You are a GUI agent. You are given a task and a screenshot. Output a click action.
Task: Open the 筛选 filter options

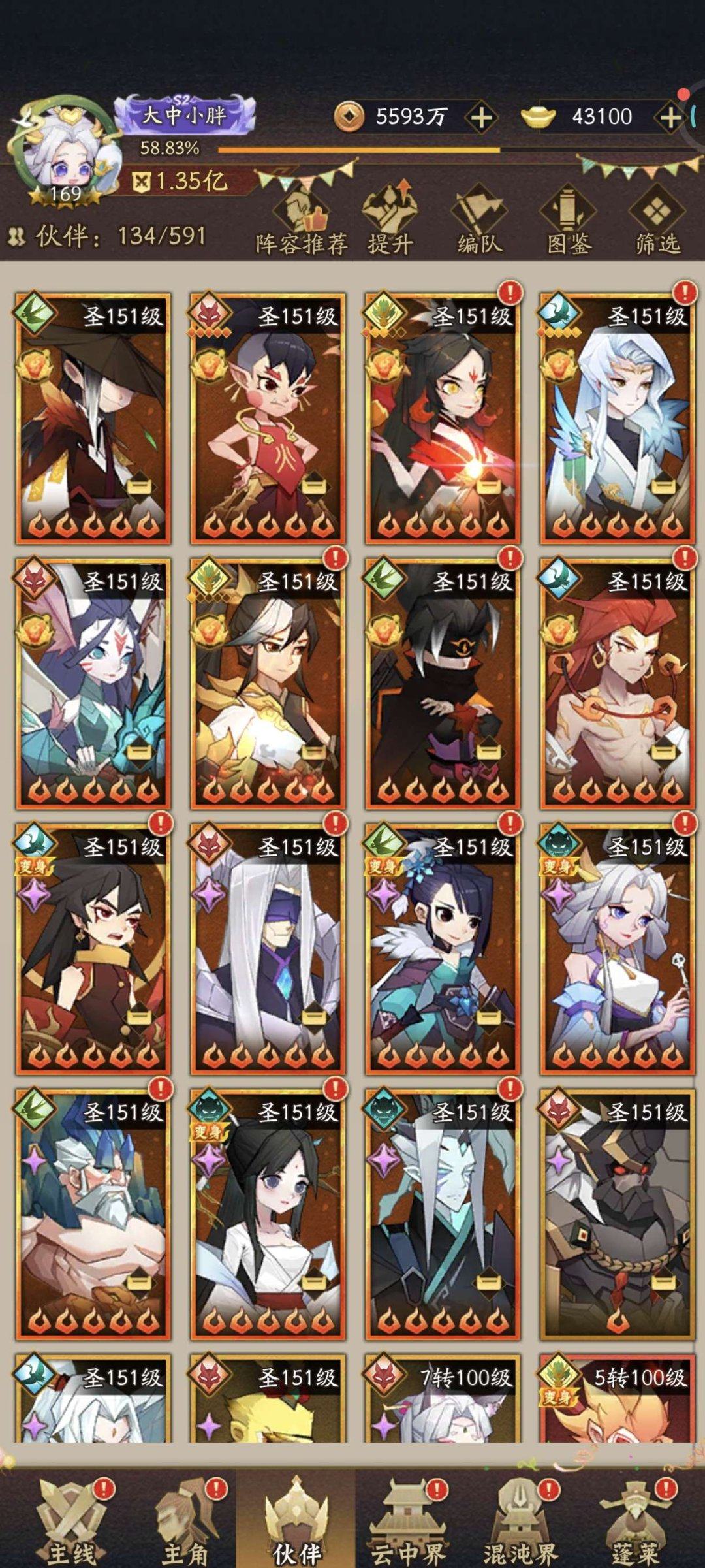pyautogui.click(x=657, y=223)
